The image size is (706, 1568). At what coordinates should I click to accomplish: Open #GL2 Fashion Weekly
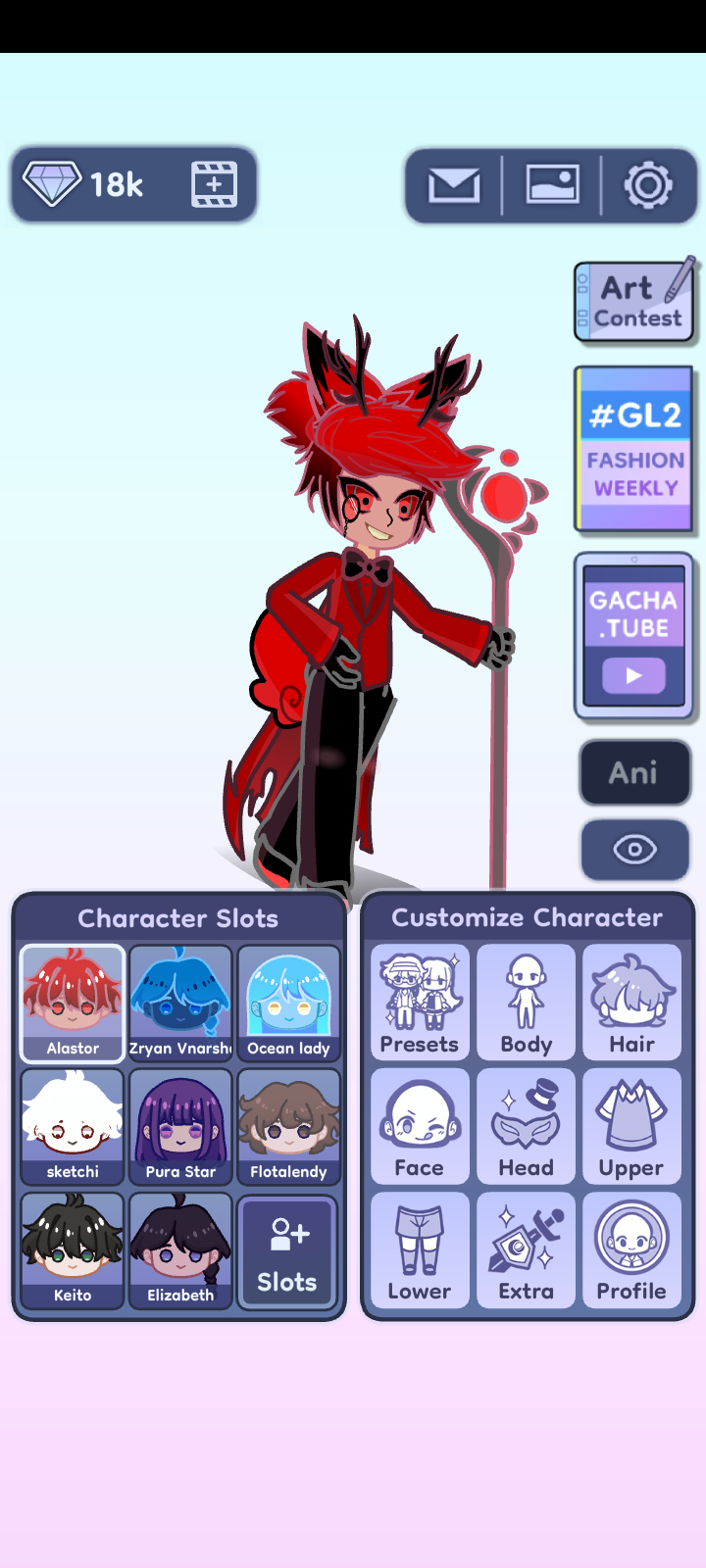634,449
